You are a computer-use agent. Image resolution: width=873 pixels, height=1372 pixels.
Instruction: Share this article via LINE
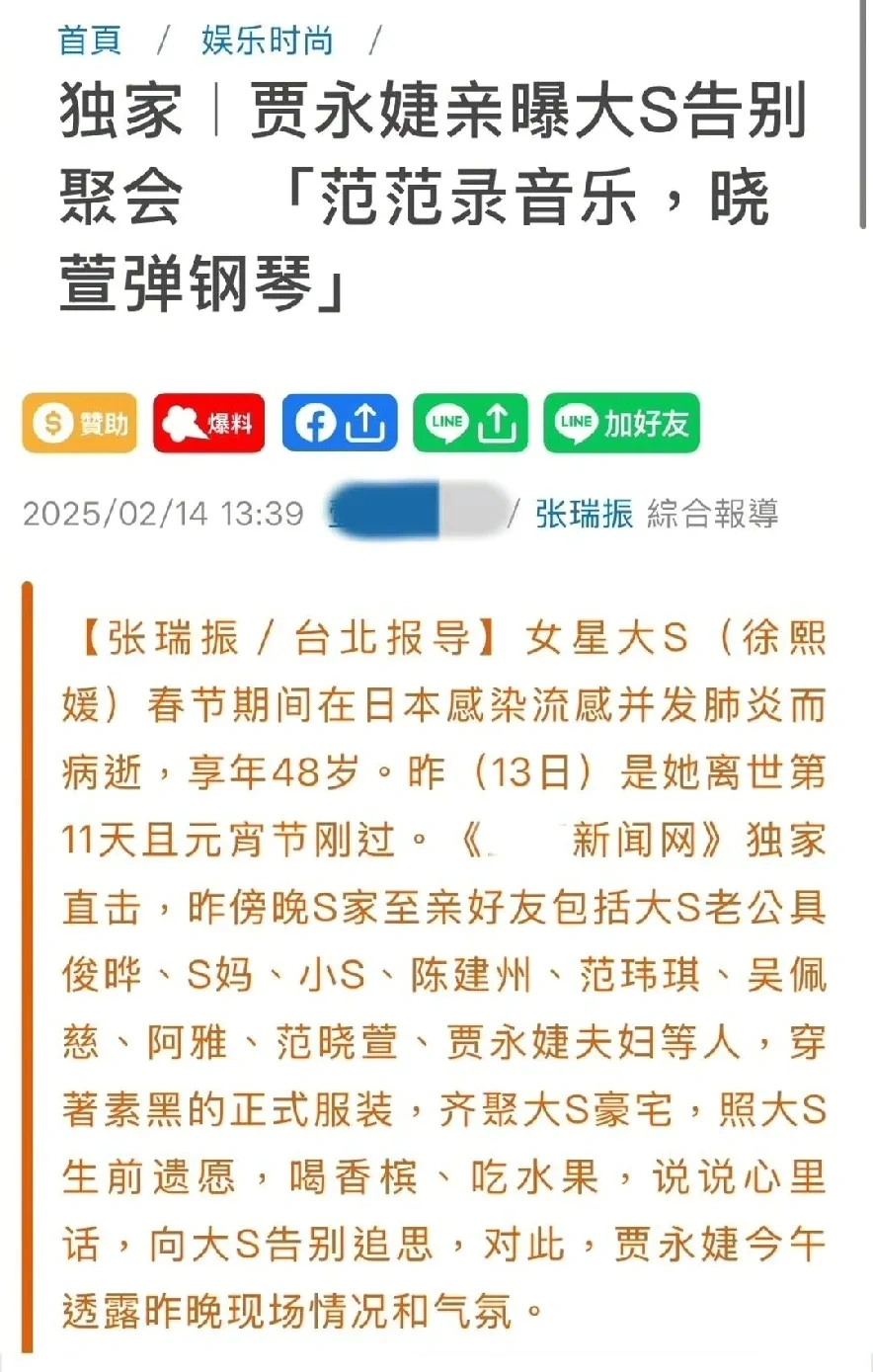click(470, 424)
